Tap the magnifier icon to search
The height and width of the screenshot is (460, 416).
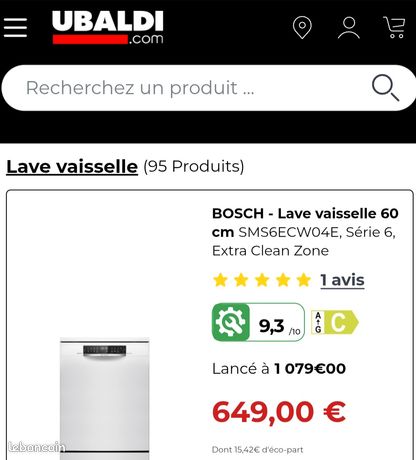point(385,87)
